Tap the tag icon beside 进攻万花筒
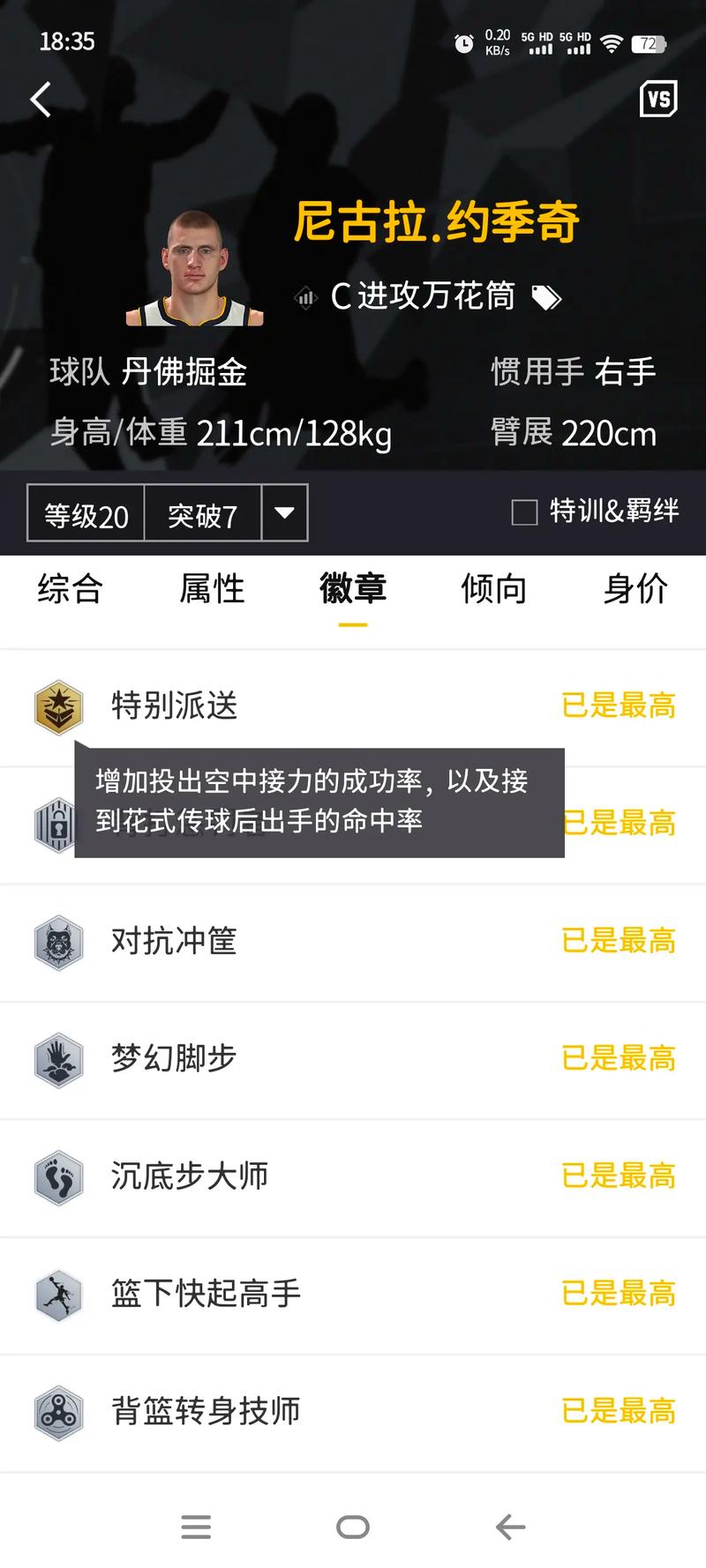 [x=546, y=298]
